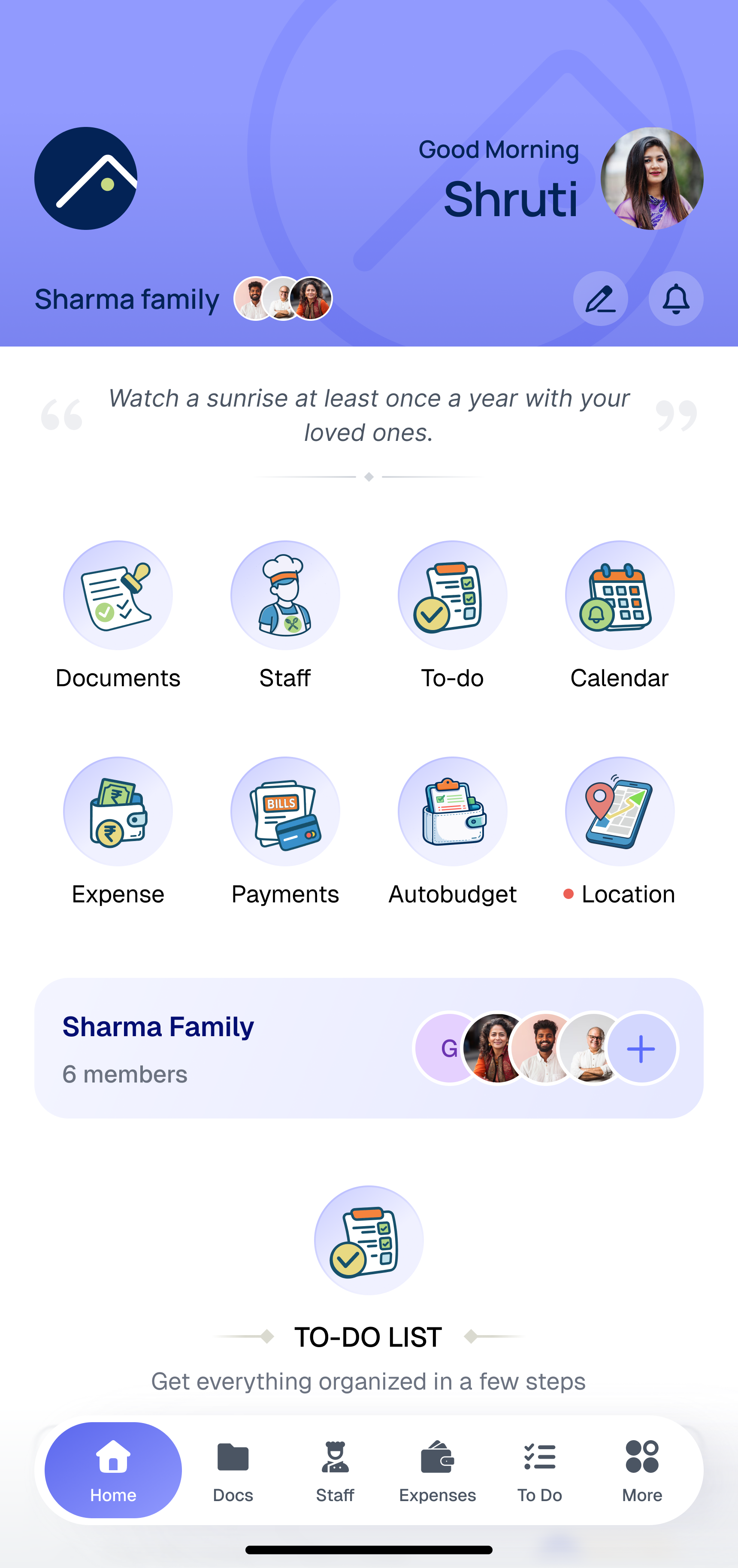Switch to the To Do tab
The width and height of the screenshot is (738, 1568).
point(539,1471)
